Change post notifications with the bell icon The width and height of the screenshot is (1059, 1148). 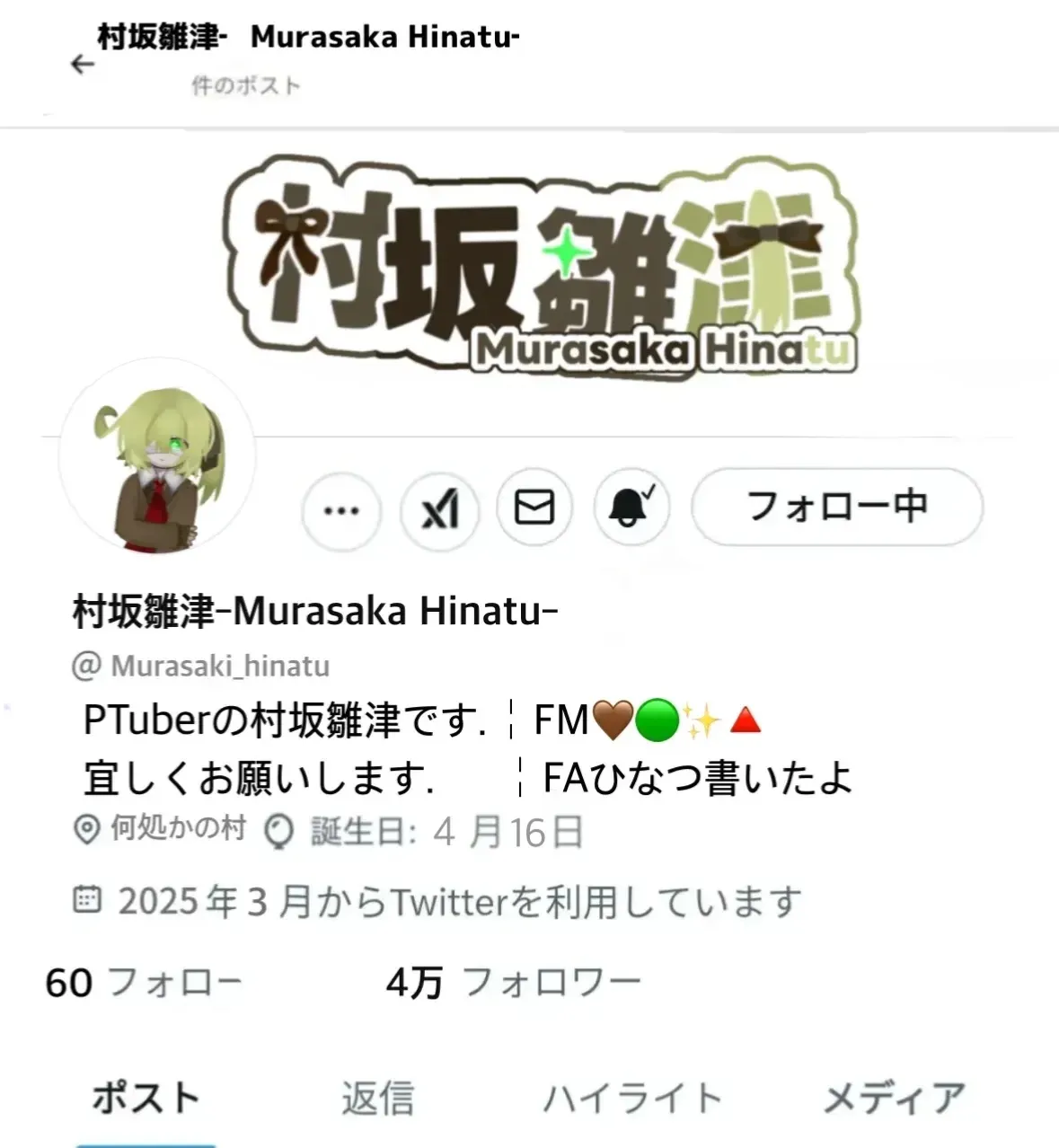pyautogui.click(x=631, y=508)
